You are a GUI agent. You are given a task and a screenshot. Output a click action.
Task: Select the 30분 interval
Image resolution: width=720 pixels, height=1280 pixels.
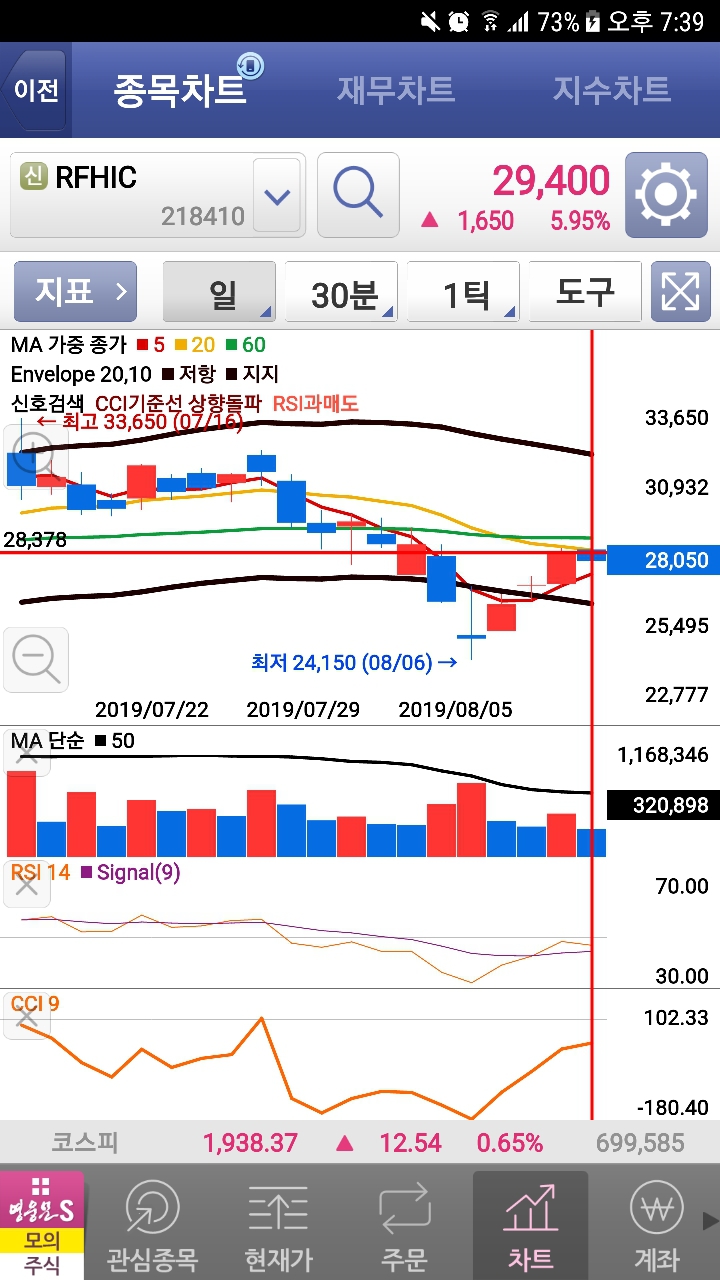tap(341, 292)
